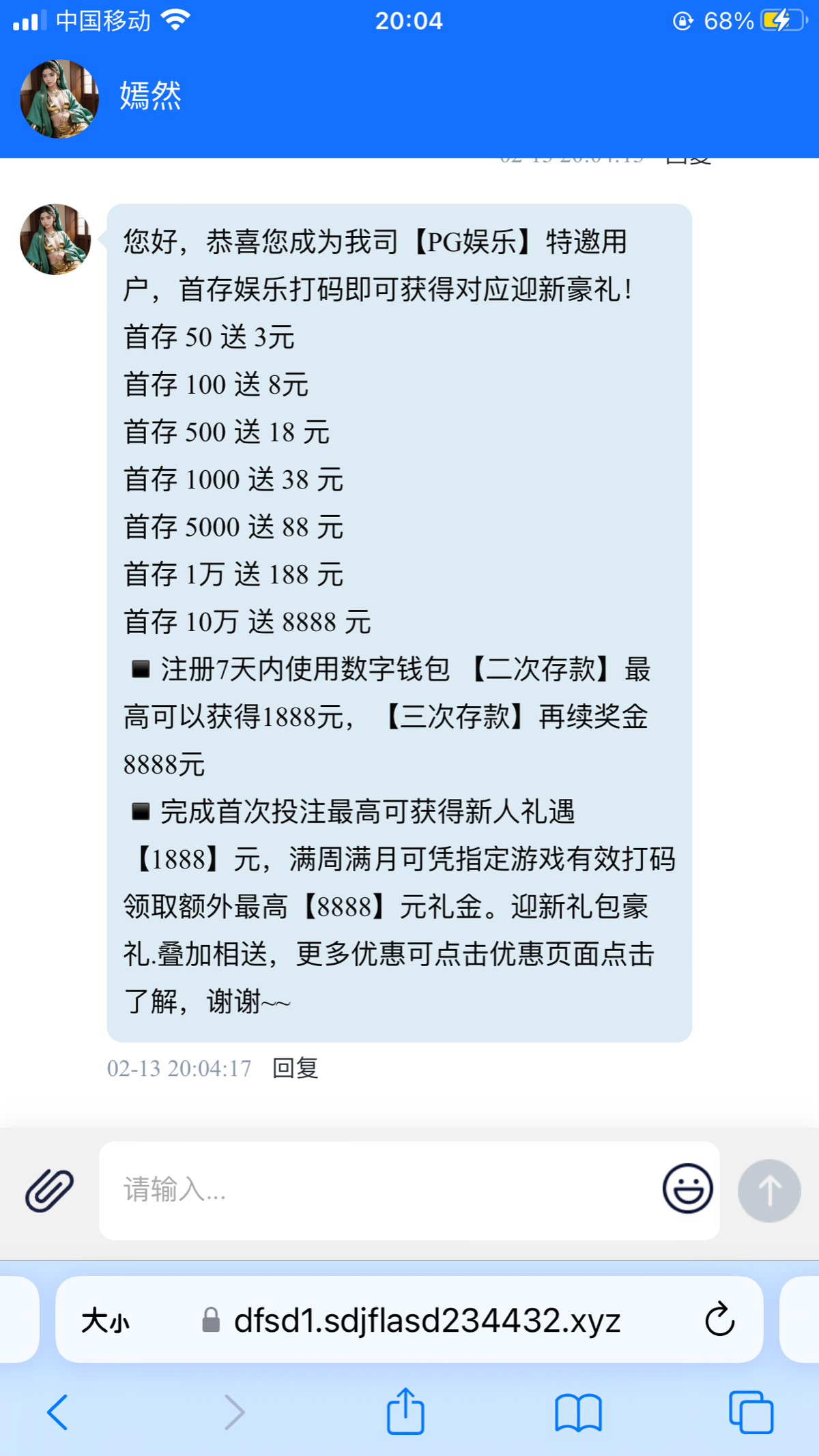Screen dimensions: 819x1456
Task: Tap the paperclip attachment icon
Action: tap(49, 1191)
